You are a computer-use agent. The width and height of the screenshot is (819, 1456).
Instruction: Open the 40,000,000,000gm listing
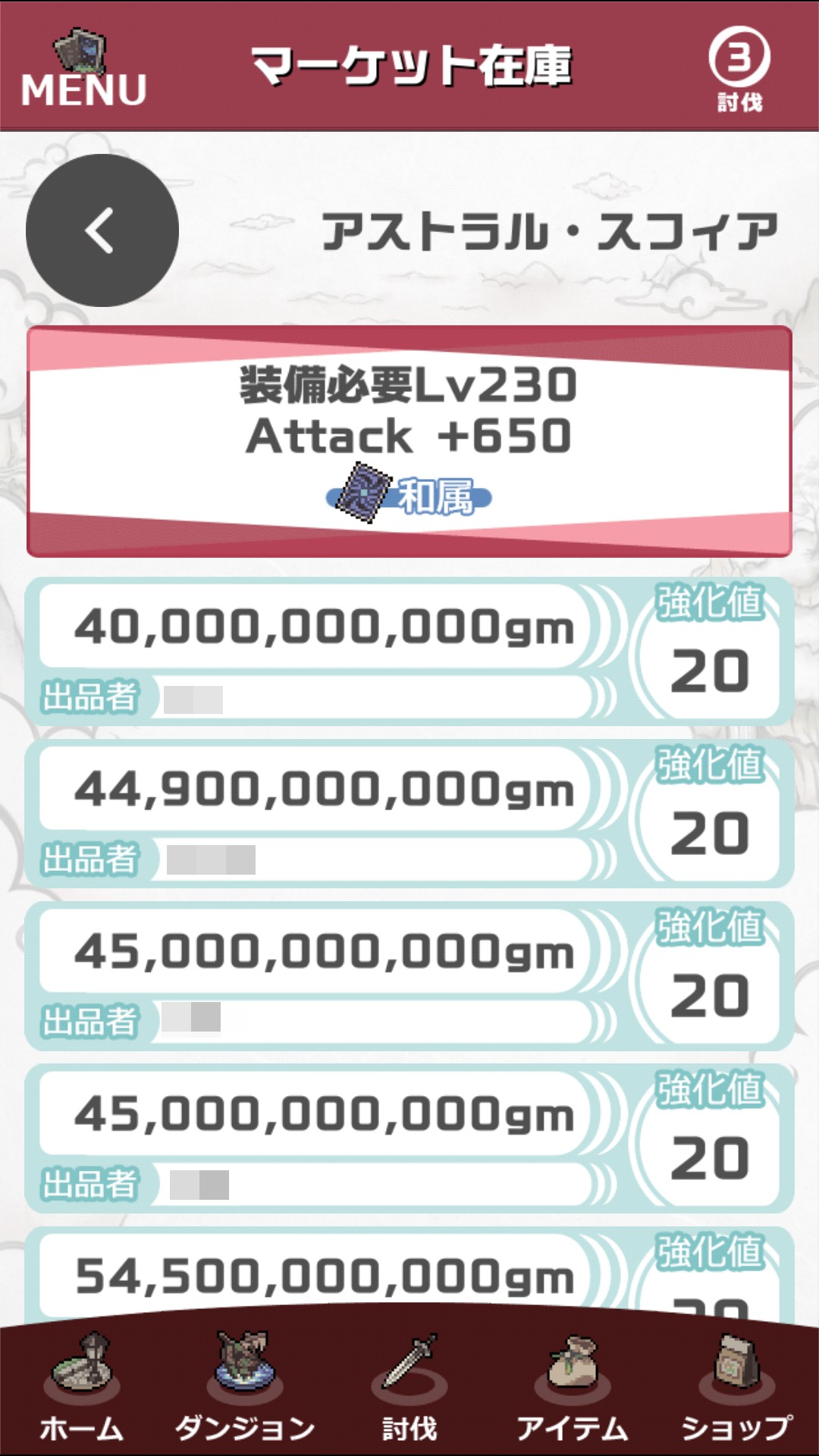325,628
